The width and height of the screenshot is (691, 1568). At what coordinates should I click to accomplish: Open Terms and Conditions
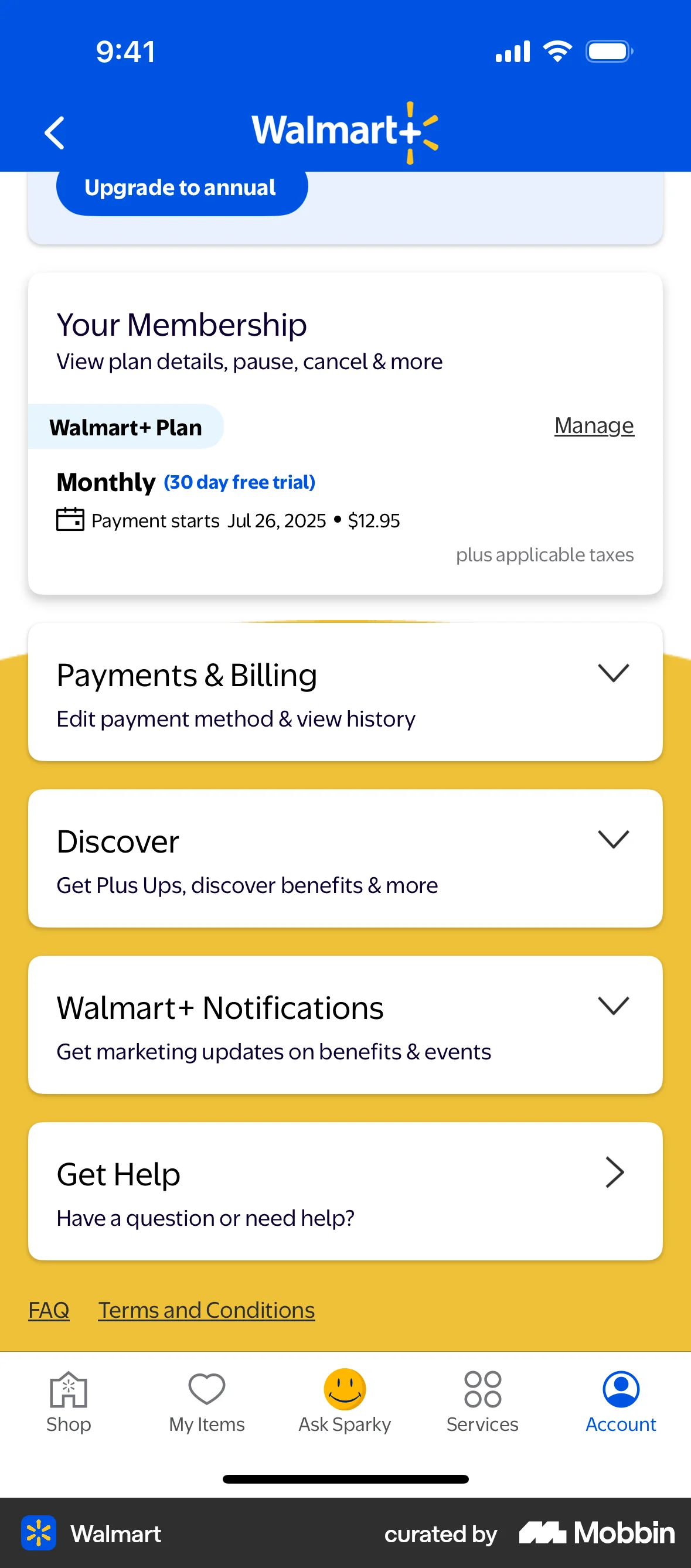[206, 1310]
